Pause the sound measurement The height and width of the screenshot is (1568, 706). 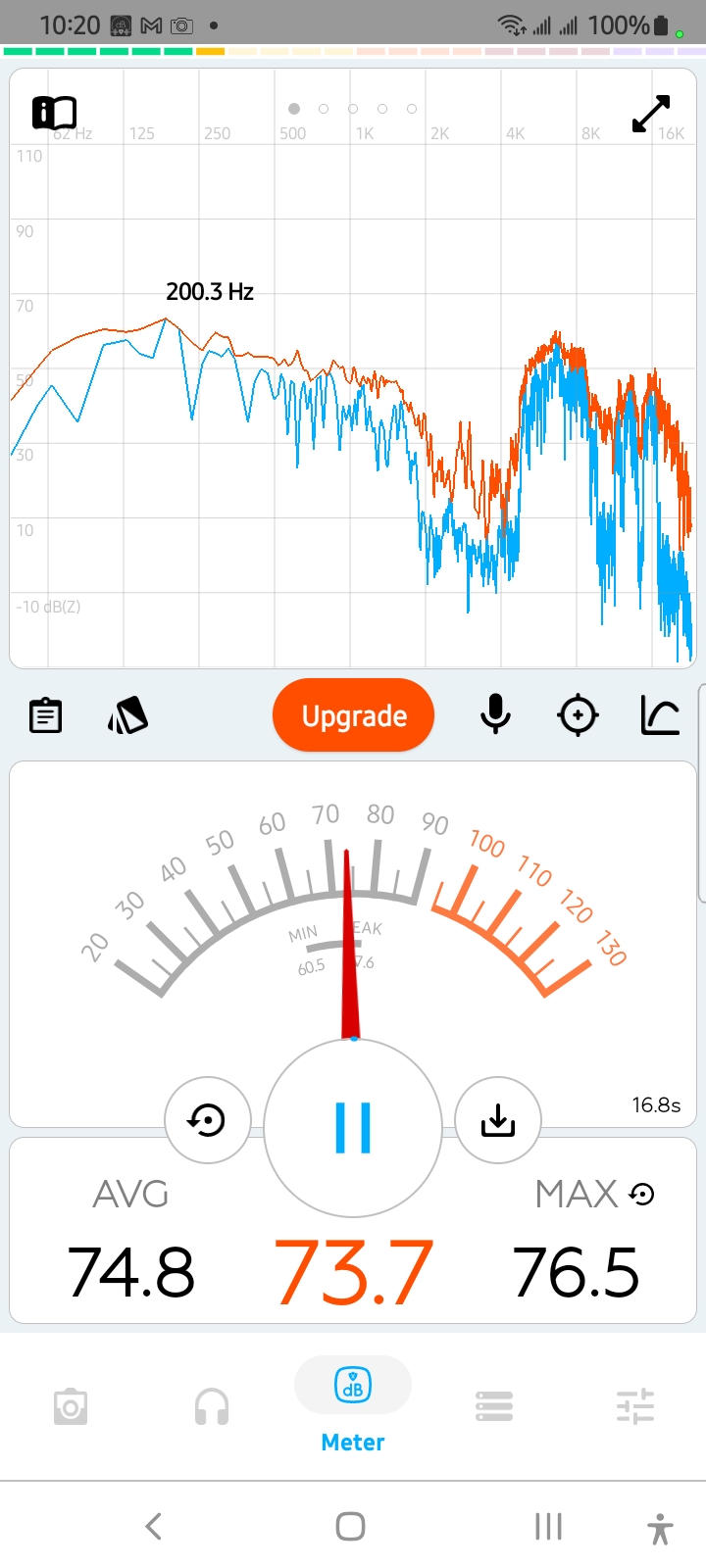(353, 1127)
